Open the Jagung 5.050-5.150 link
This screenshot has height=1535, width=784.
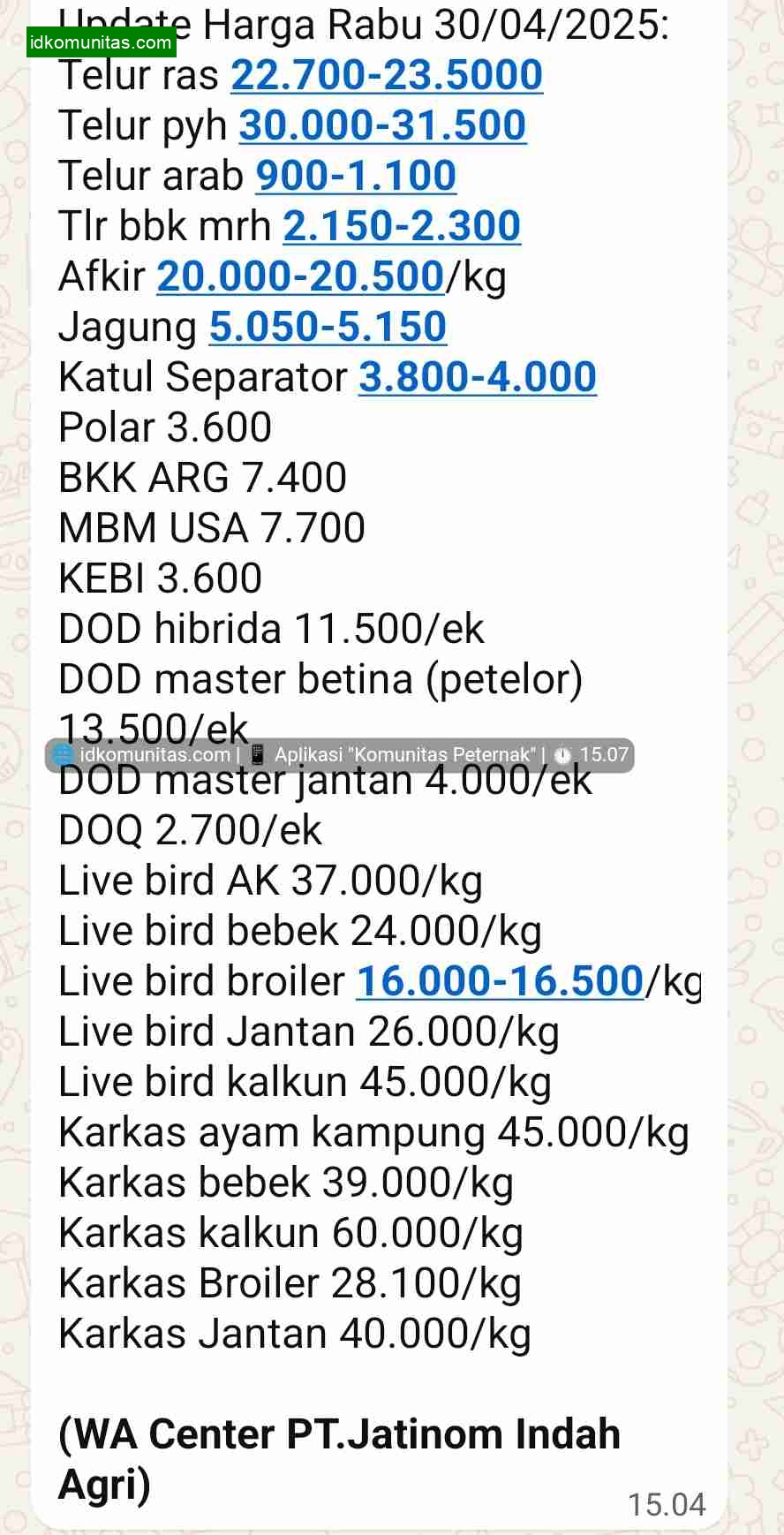pyautogui.click(x=328, y=327)
